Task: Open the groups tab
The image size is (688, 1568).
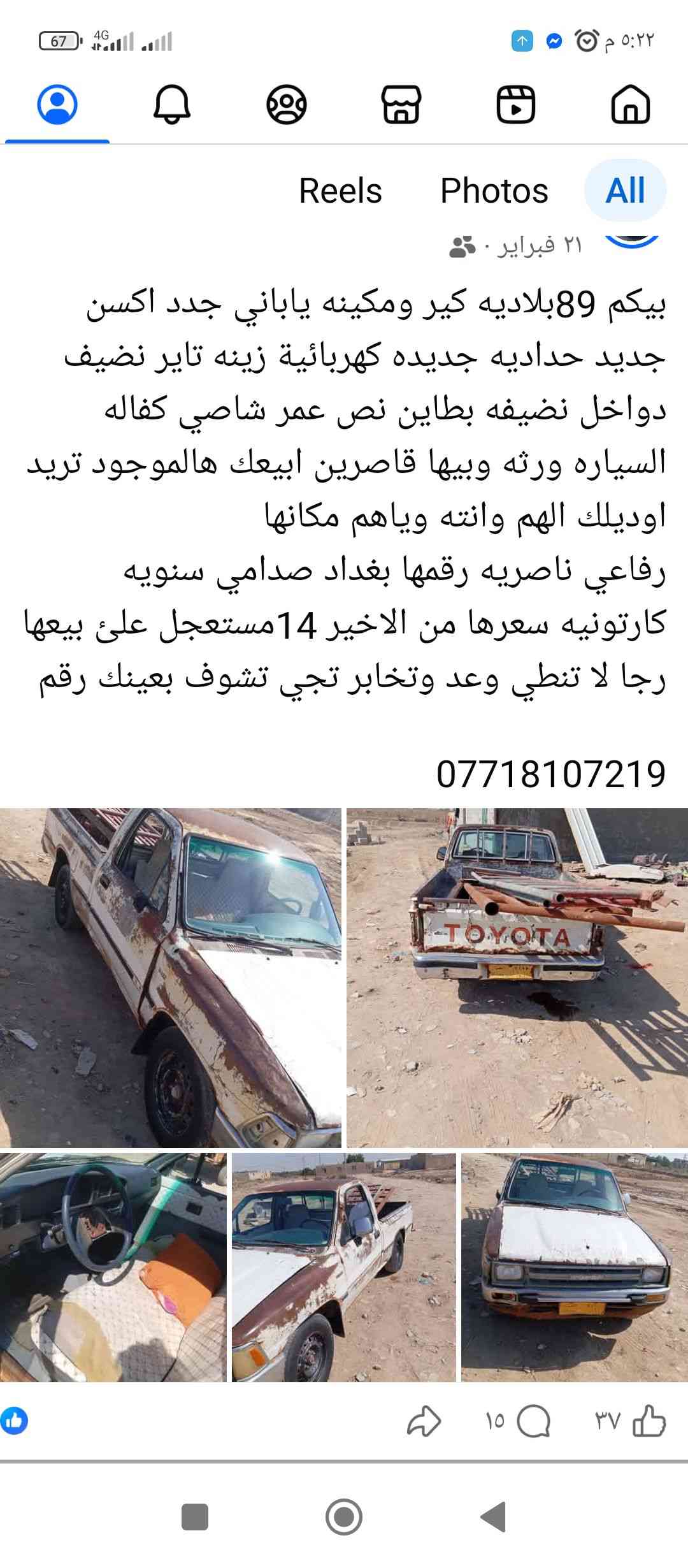Action: 286,105
